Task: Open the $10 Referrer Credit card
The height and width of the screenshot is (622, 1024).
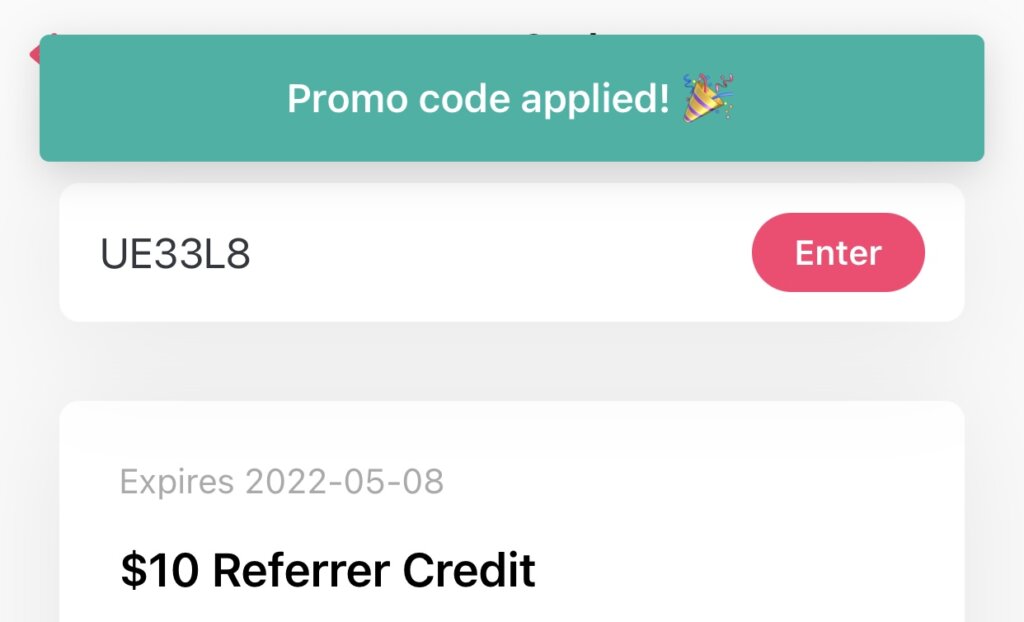Action: (x=511, y=540)
